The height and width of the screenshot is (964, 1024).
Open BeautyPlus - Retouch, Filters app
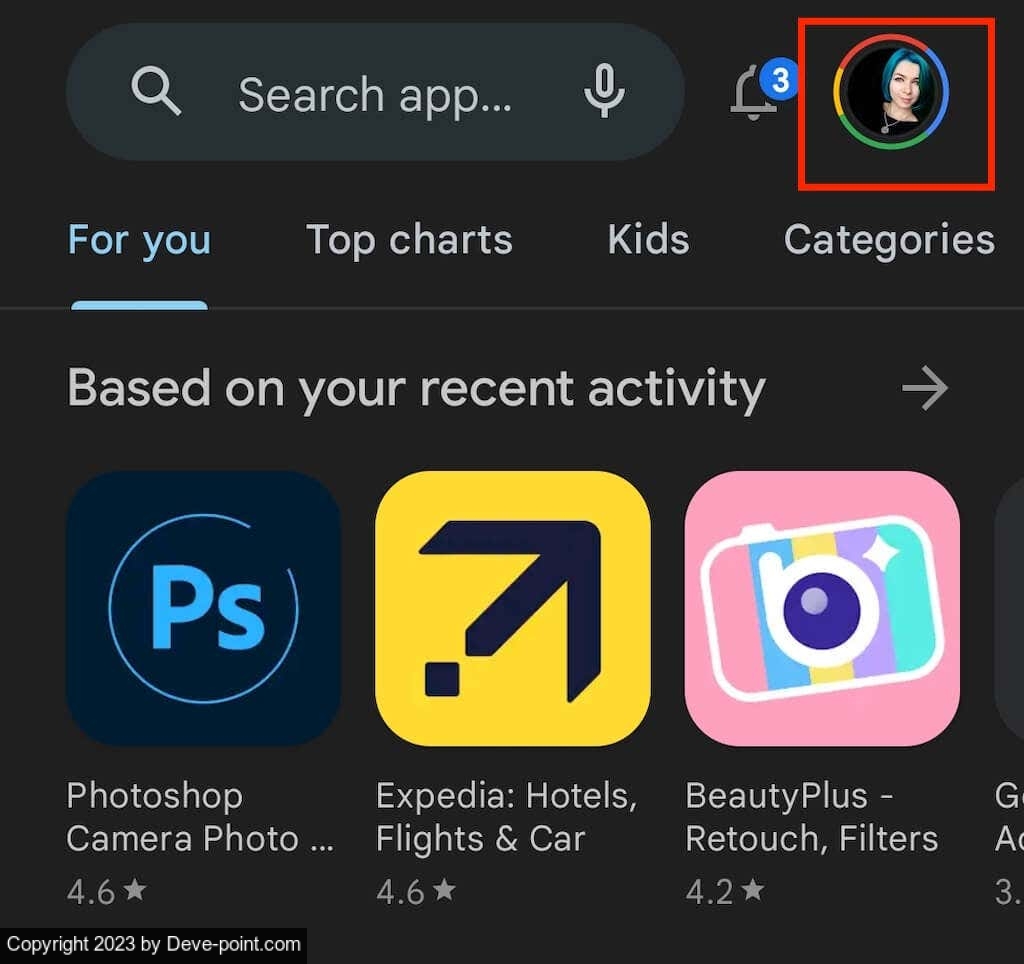coord(821,608)
